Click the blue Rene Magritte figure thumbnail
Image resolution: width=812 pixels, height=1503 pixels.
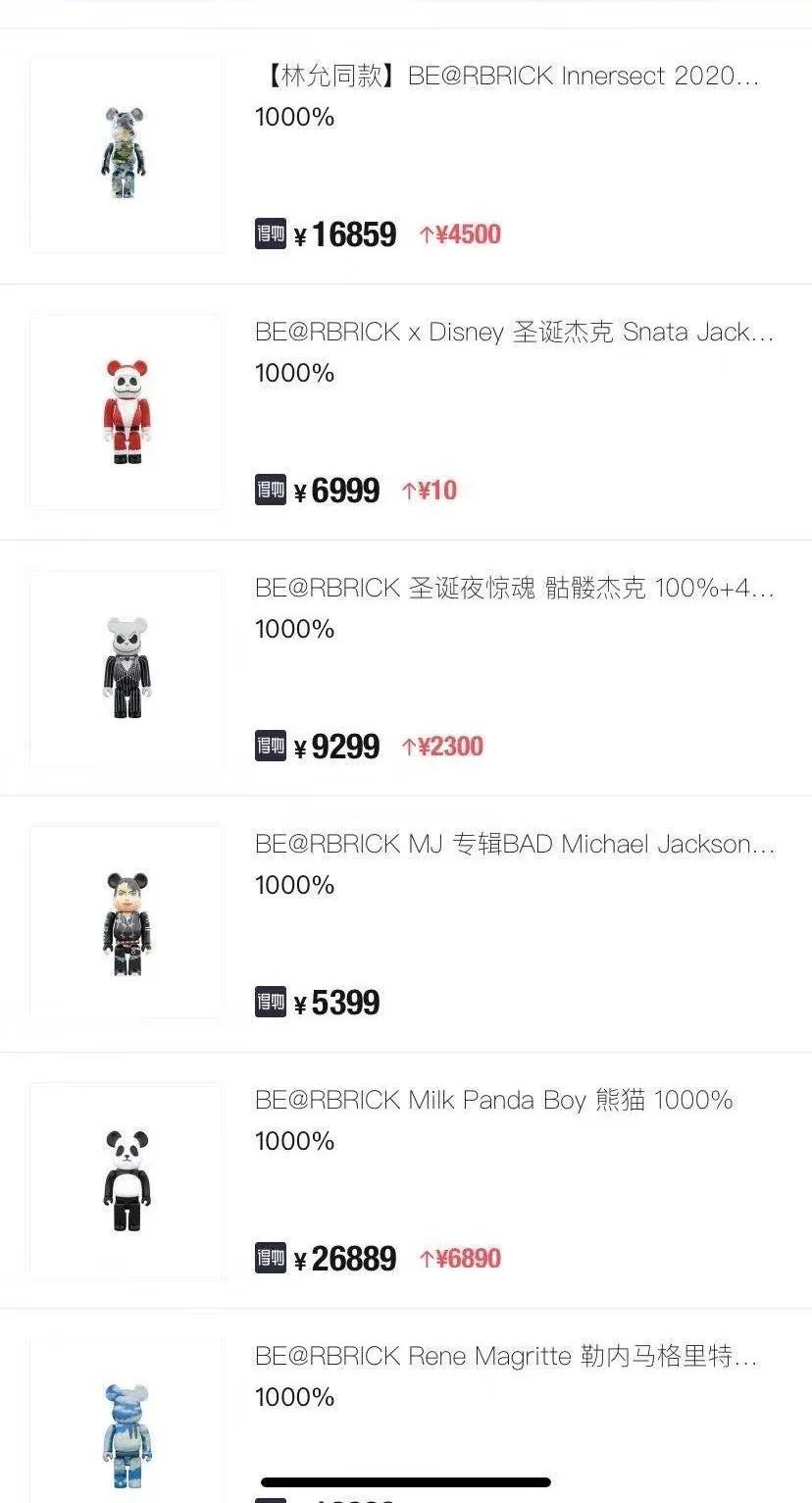(126, 1435)
